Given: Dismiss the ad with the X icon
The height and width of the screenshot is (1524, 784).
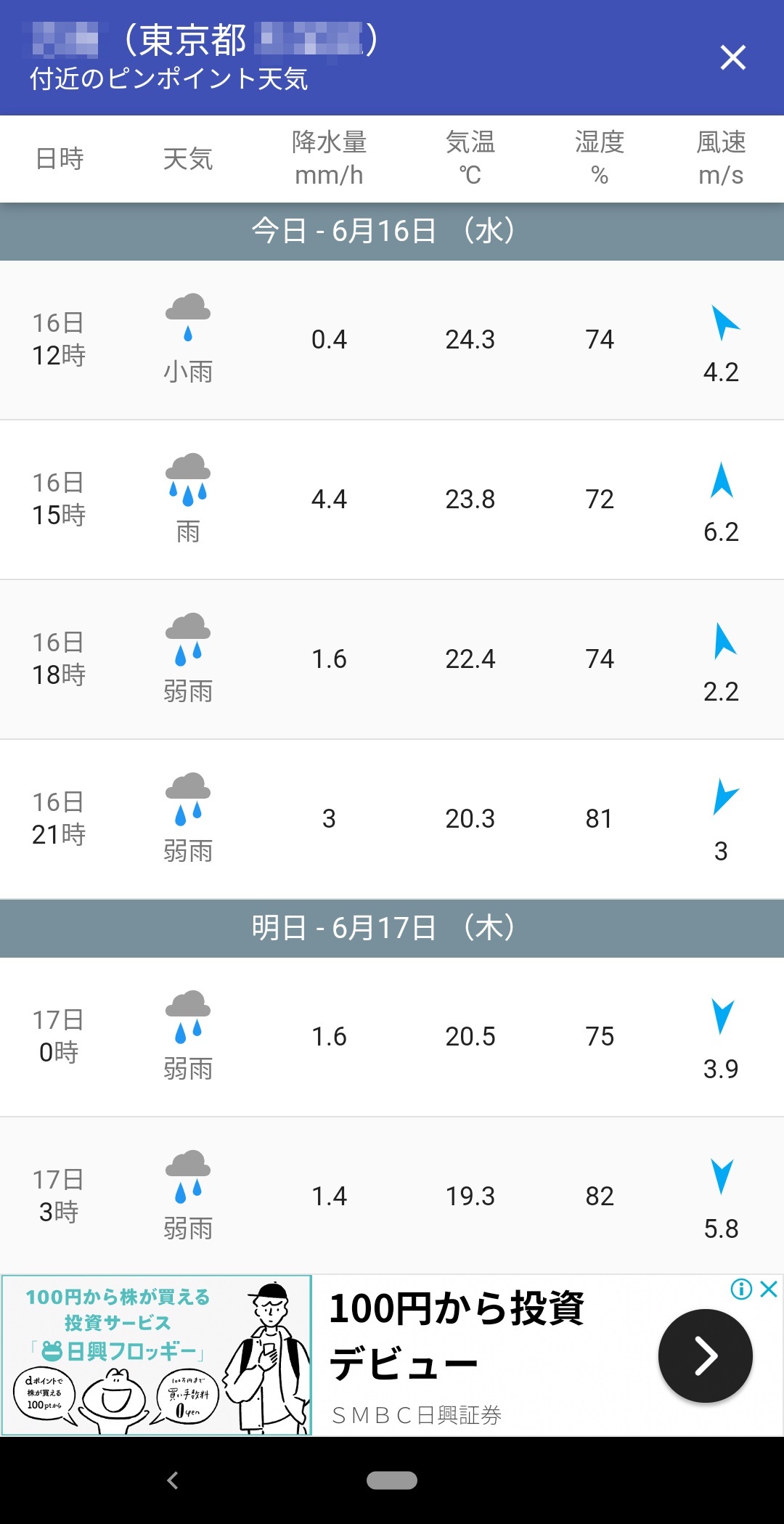Looking at the screenshot, I should (769, 1289).
